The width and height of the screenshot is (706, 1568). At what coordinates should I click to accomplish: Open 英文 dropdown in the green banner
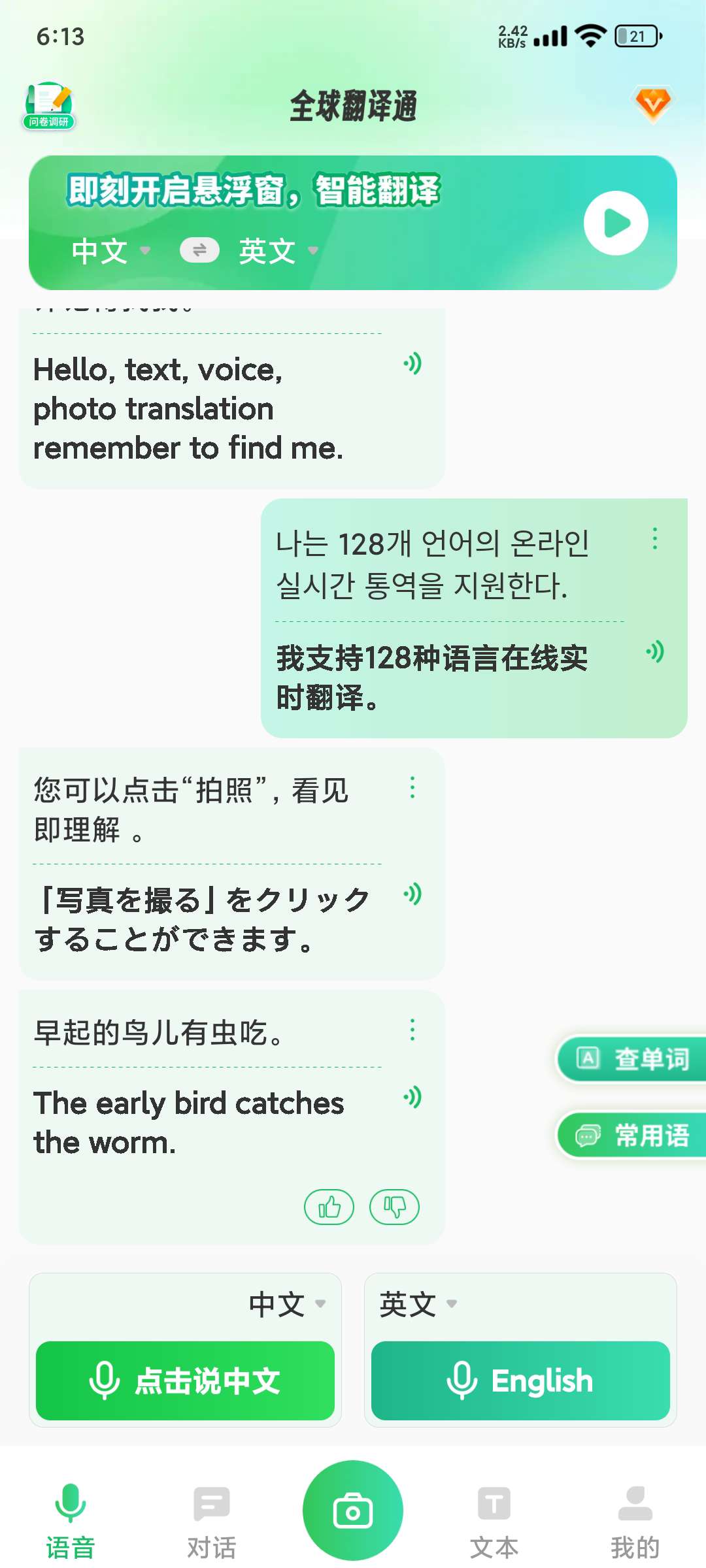tap(278, 252)
